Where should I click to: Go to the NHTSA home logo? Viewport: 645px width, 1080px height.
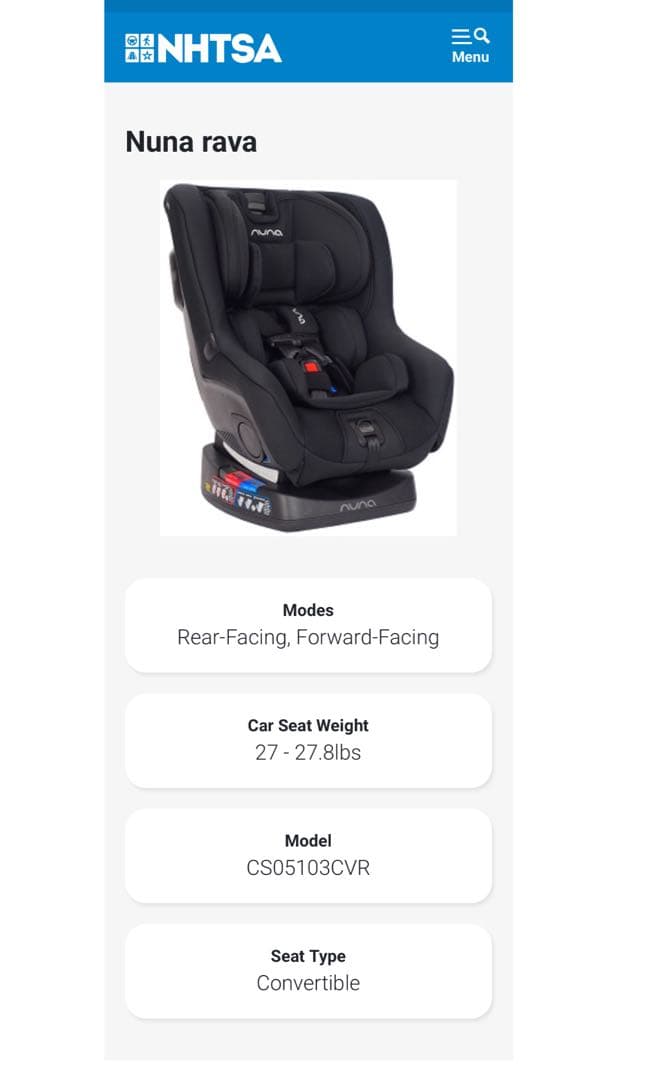(203, 48)
